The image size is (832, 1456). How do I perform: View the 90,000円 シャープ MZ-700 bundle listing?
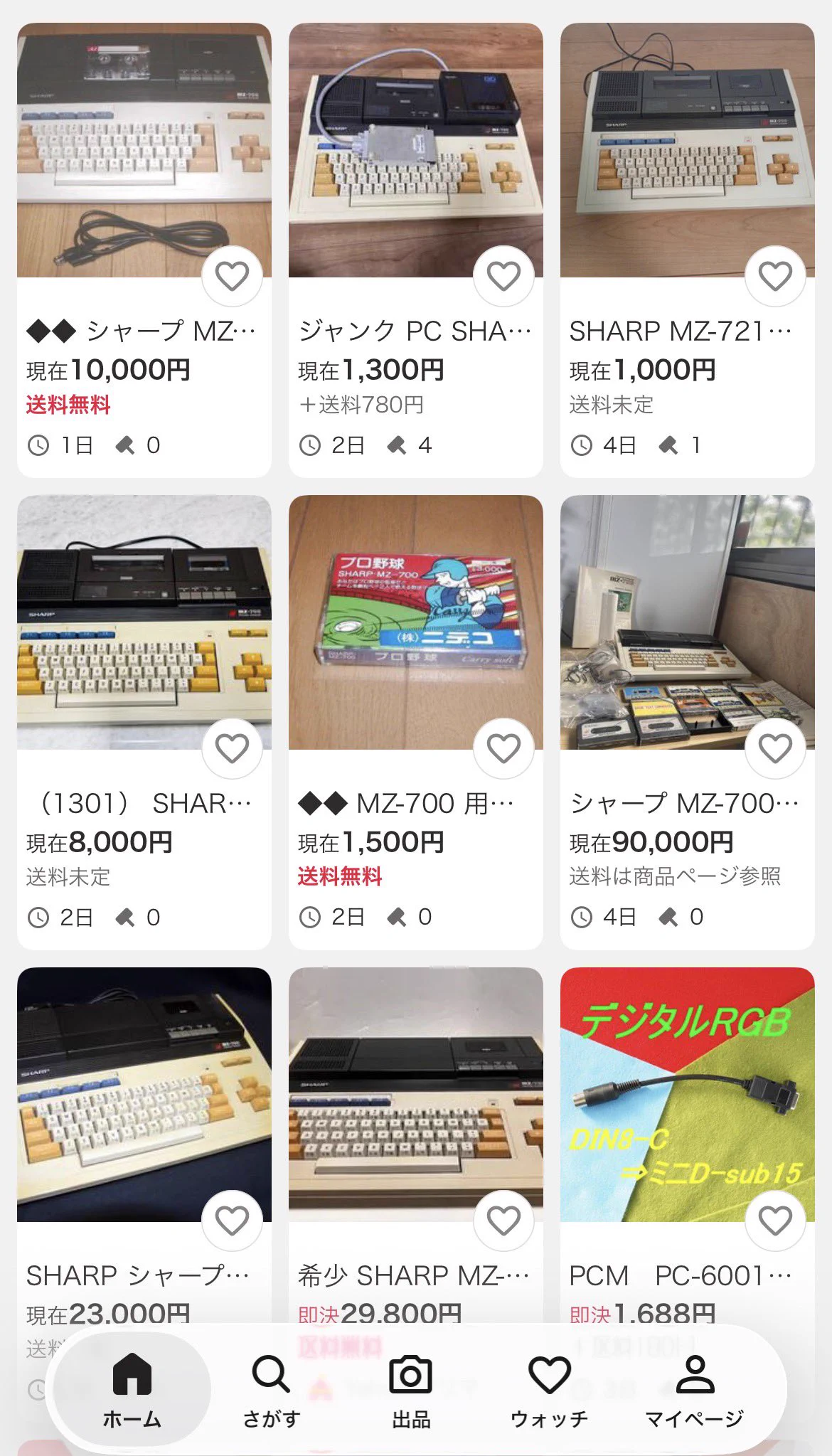coord(688,722)
